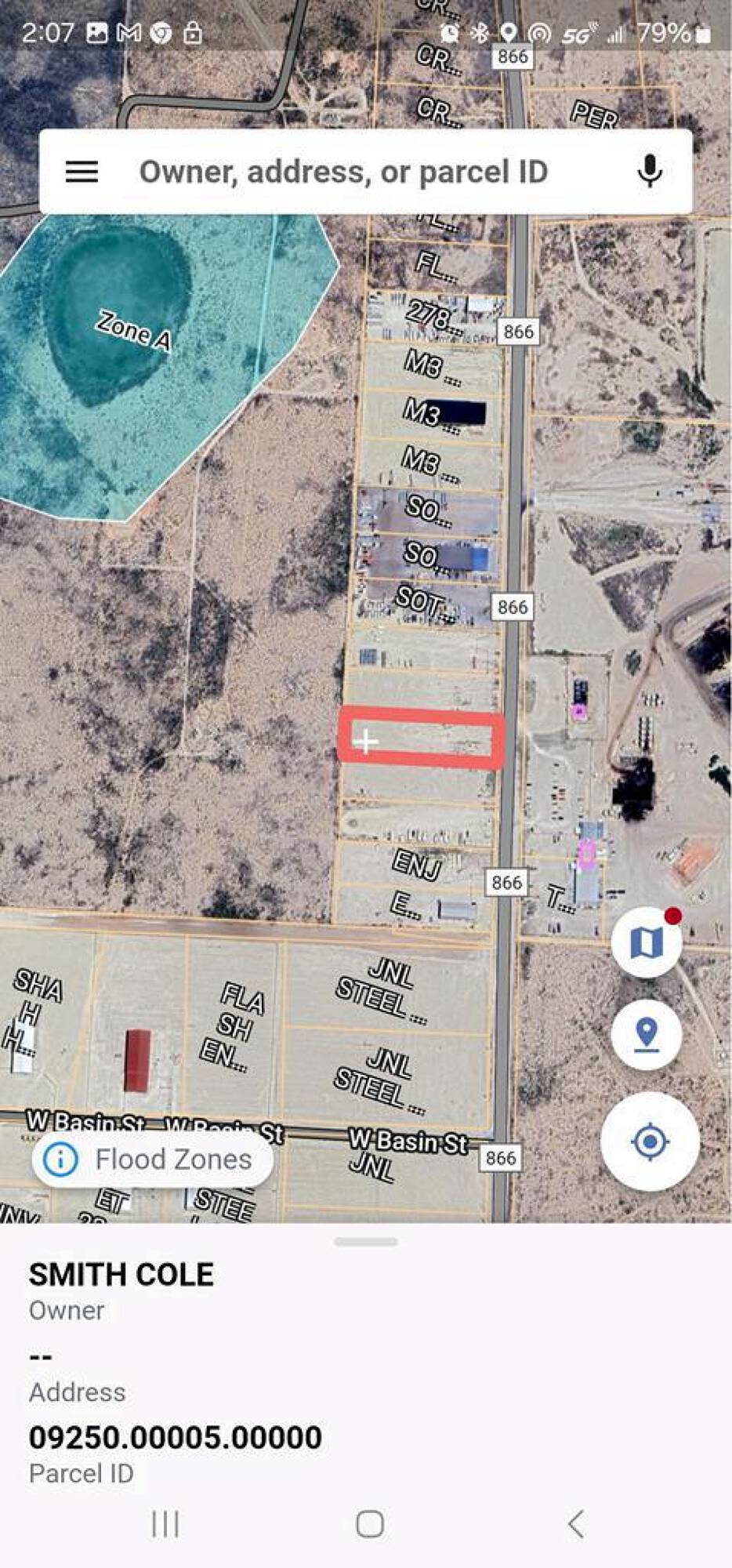This screenshot has width=732, height=1568.
Task: Center map on my current location
Action: click(649, 1142)
